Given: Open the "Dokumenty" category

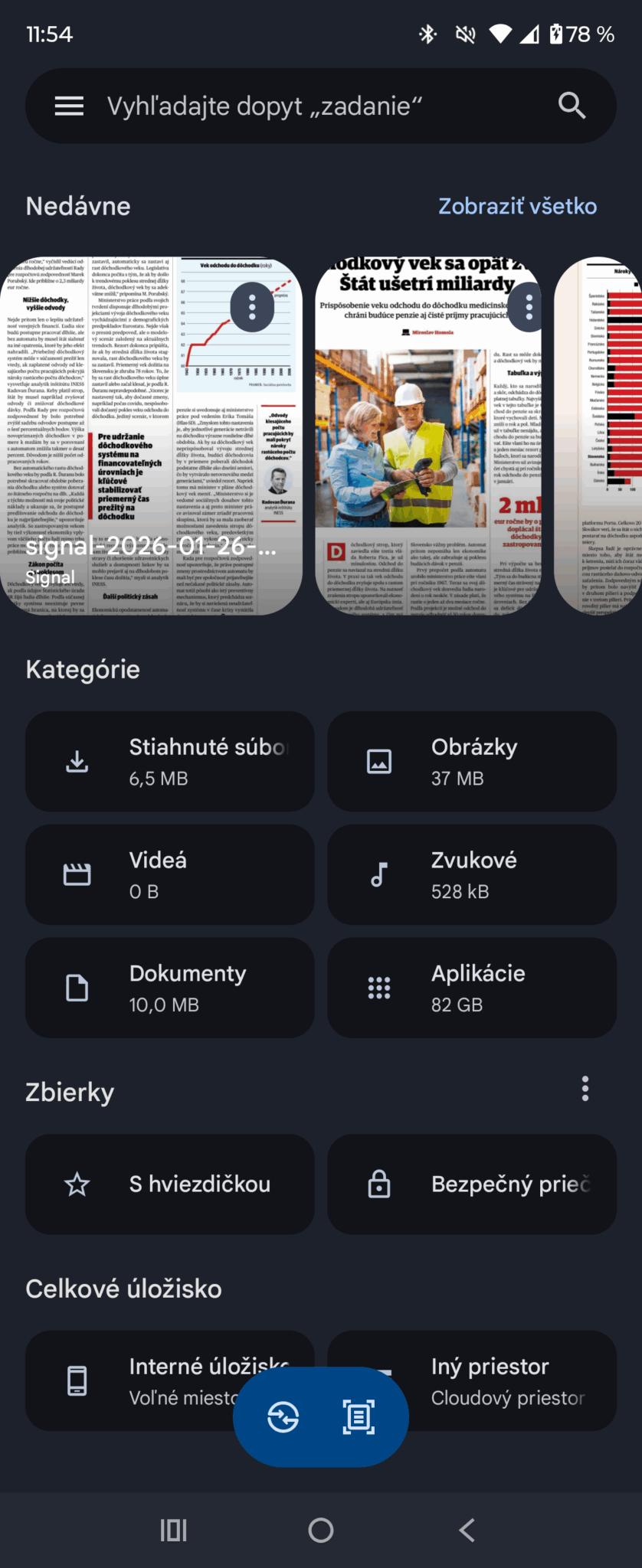Looking at the screenshot, I should (x=170, y=988).
